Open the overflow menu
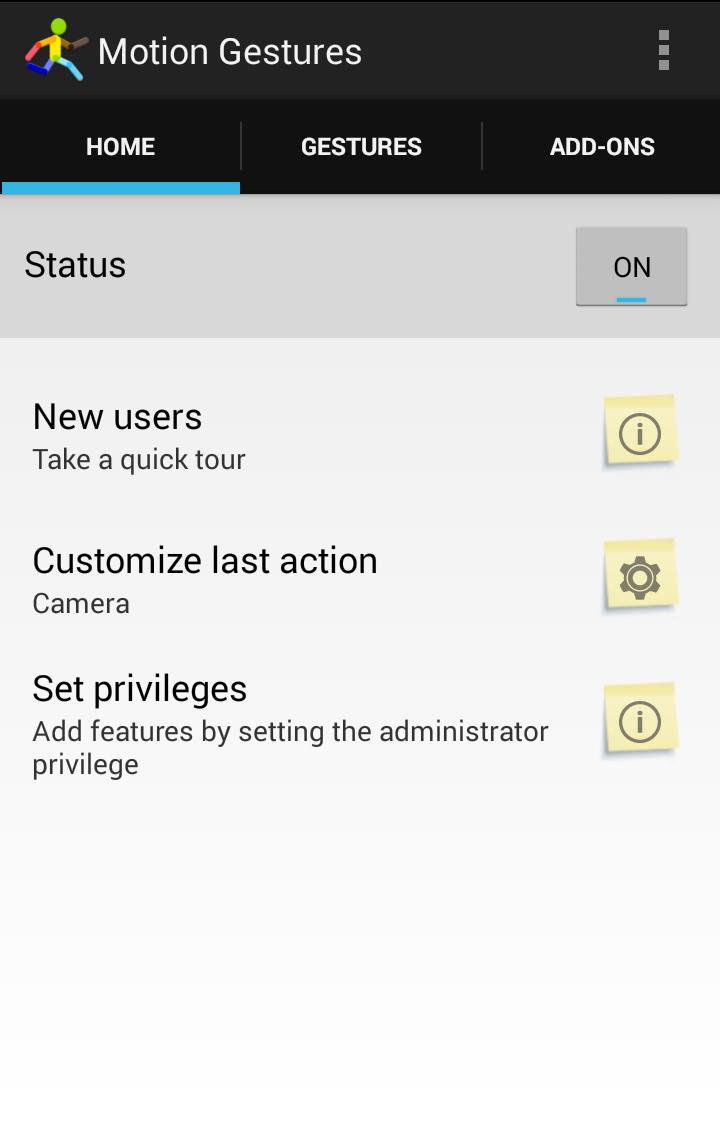The height and width of the screenshot is (1136, 720). (663, 50)
